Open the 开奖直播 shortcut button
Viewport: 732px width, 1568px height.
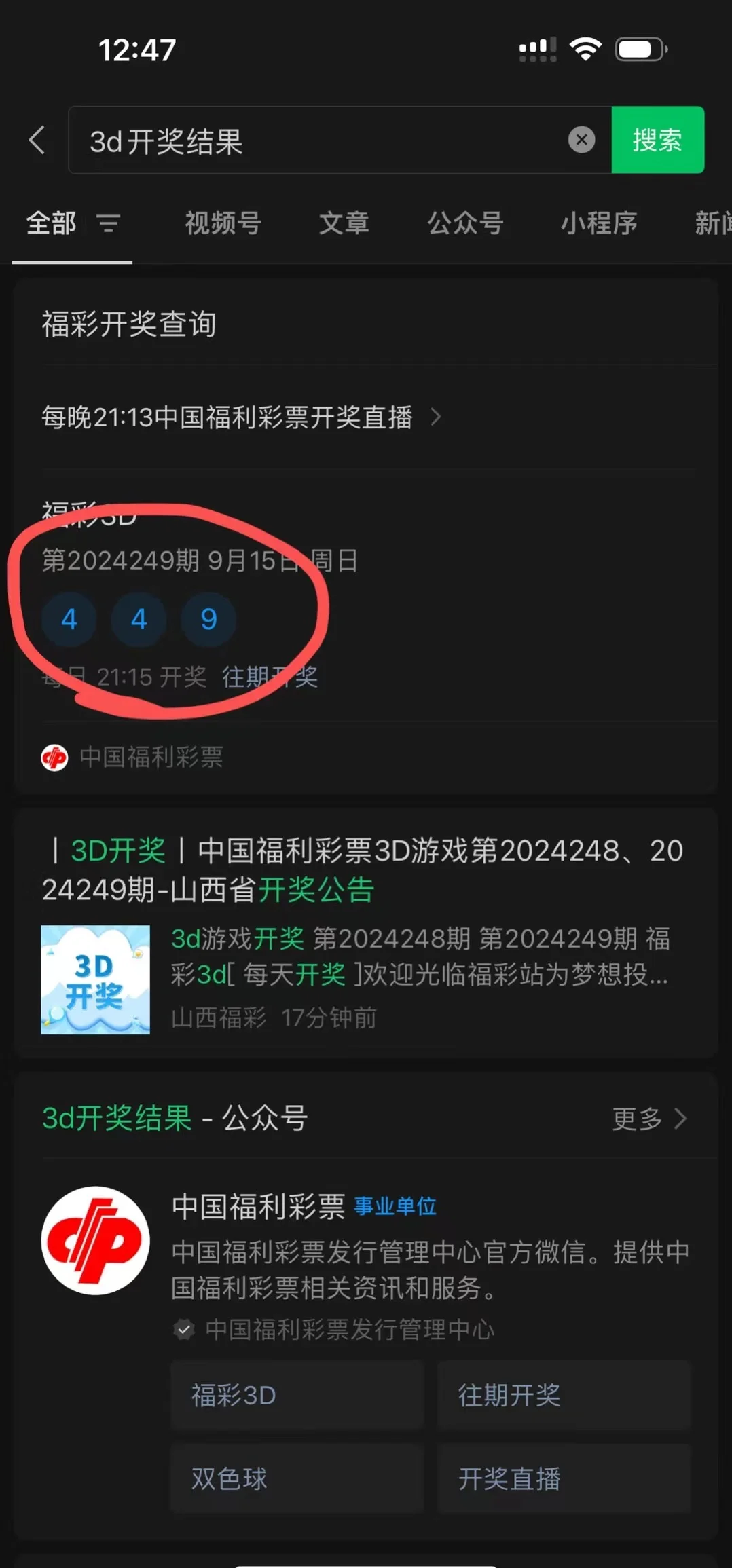coord(563,1478)
